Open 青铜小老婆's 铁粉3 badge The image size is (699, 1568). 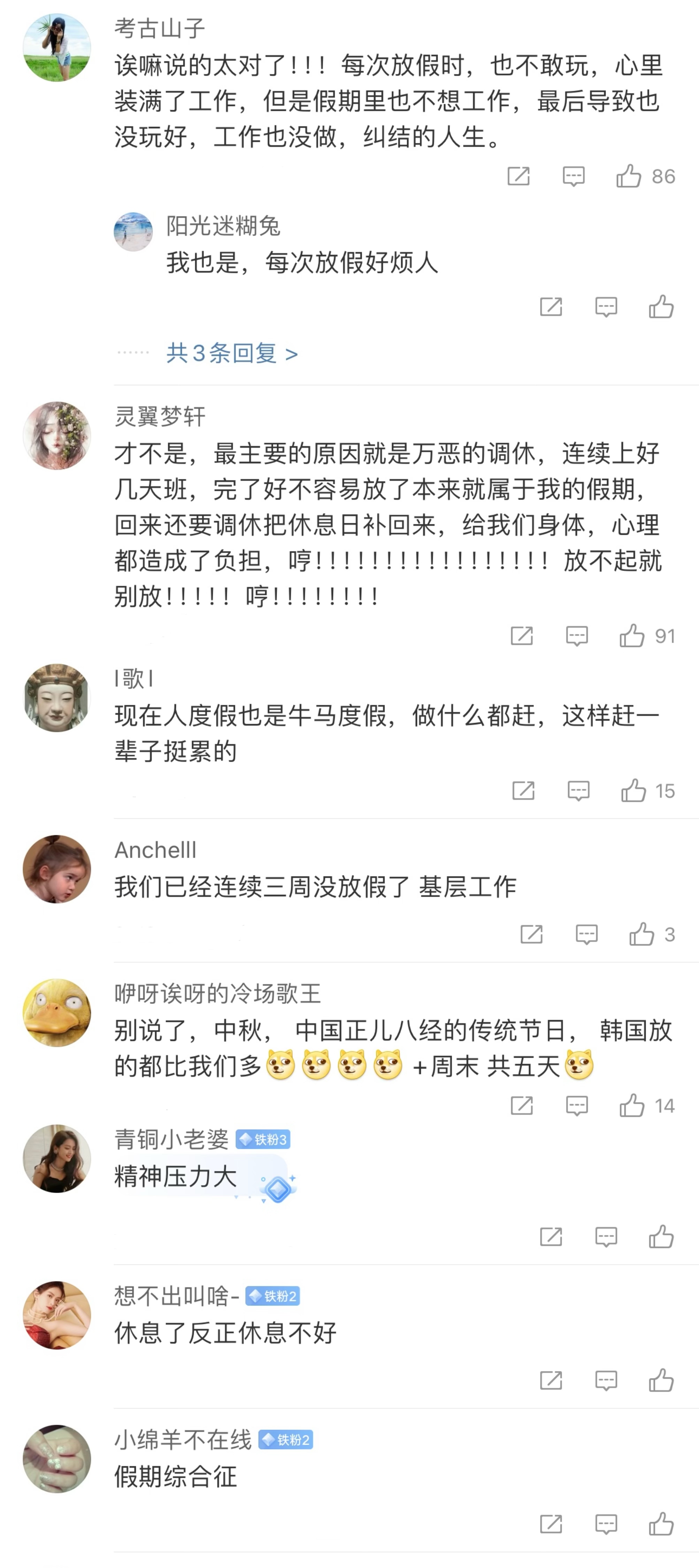point(263,1139)
